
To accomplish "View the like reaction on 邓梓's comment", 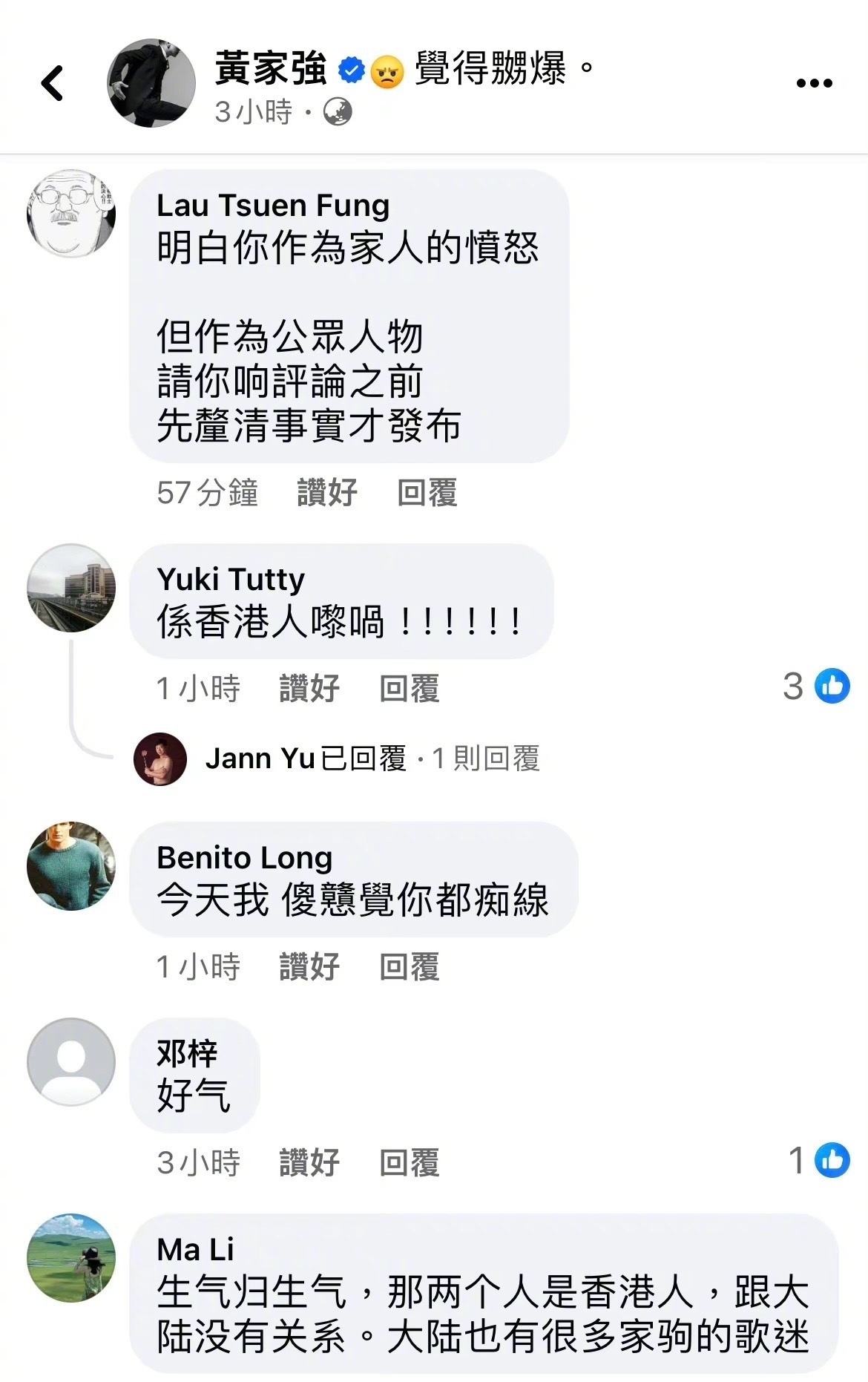I will (x=819, y=1161).
